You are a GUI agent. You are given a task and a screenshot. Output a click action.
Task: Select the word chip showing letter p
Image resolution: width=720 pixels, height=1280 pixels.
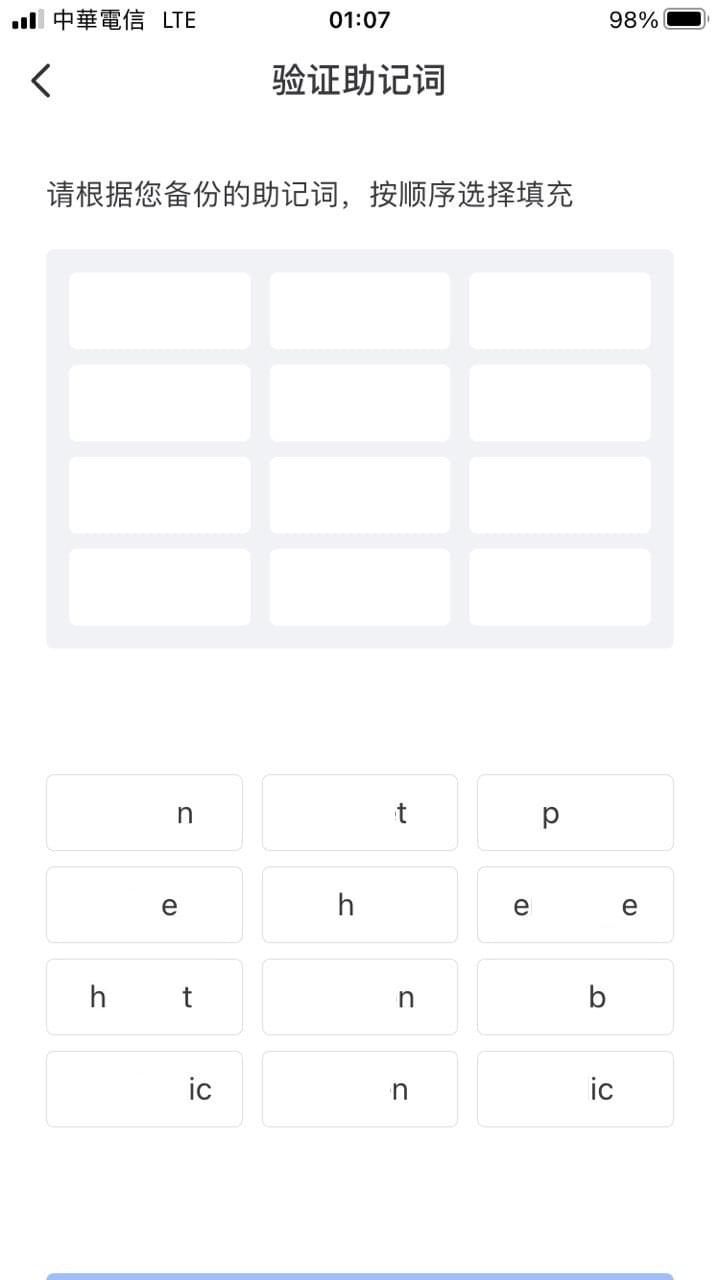pos(575,813)
